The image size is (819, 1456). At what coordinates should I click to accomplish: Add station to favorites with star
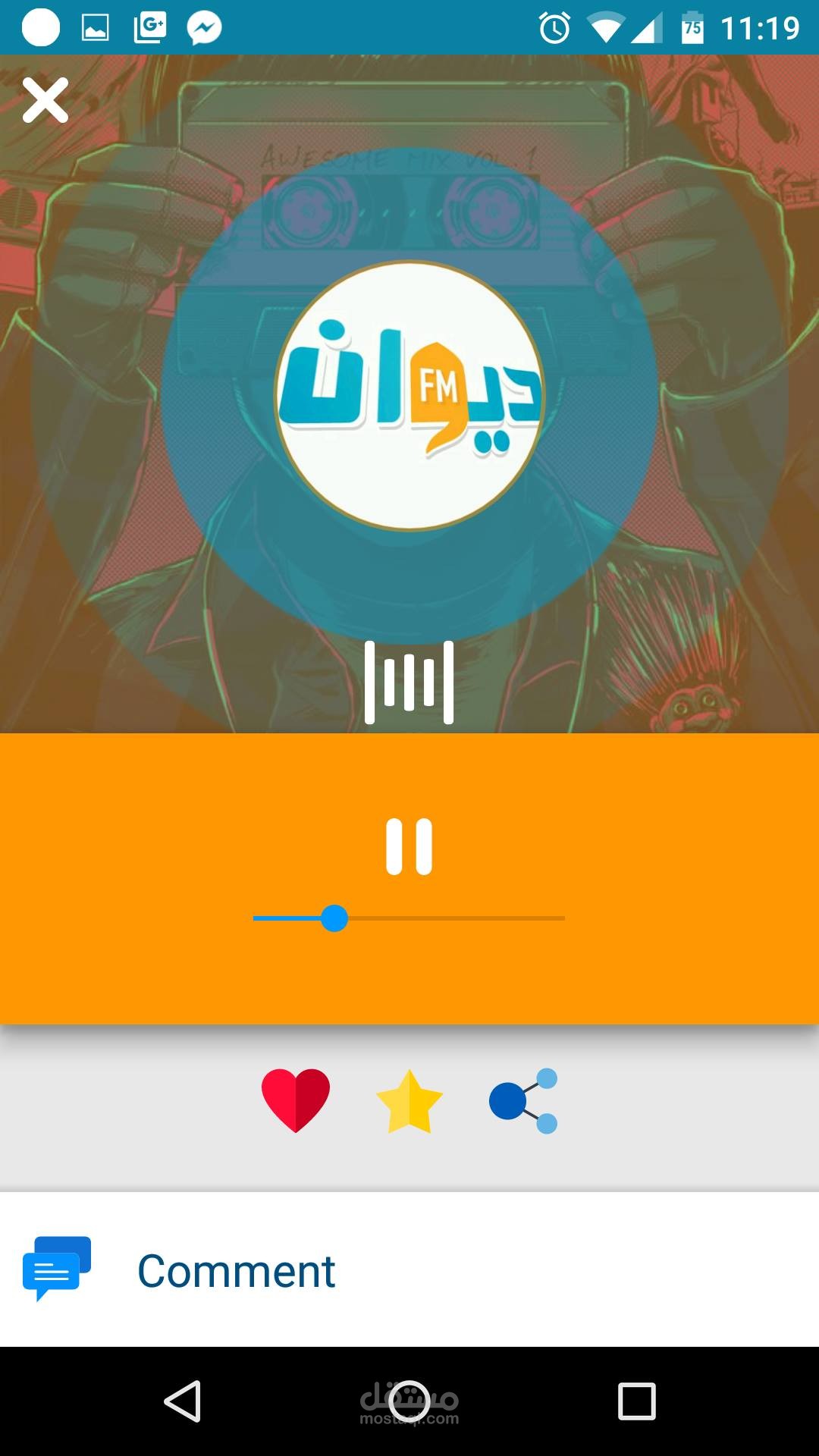pos(409,1102)
